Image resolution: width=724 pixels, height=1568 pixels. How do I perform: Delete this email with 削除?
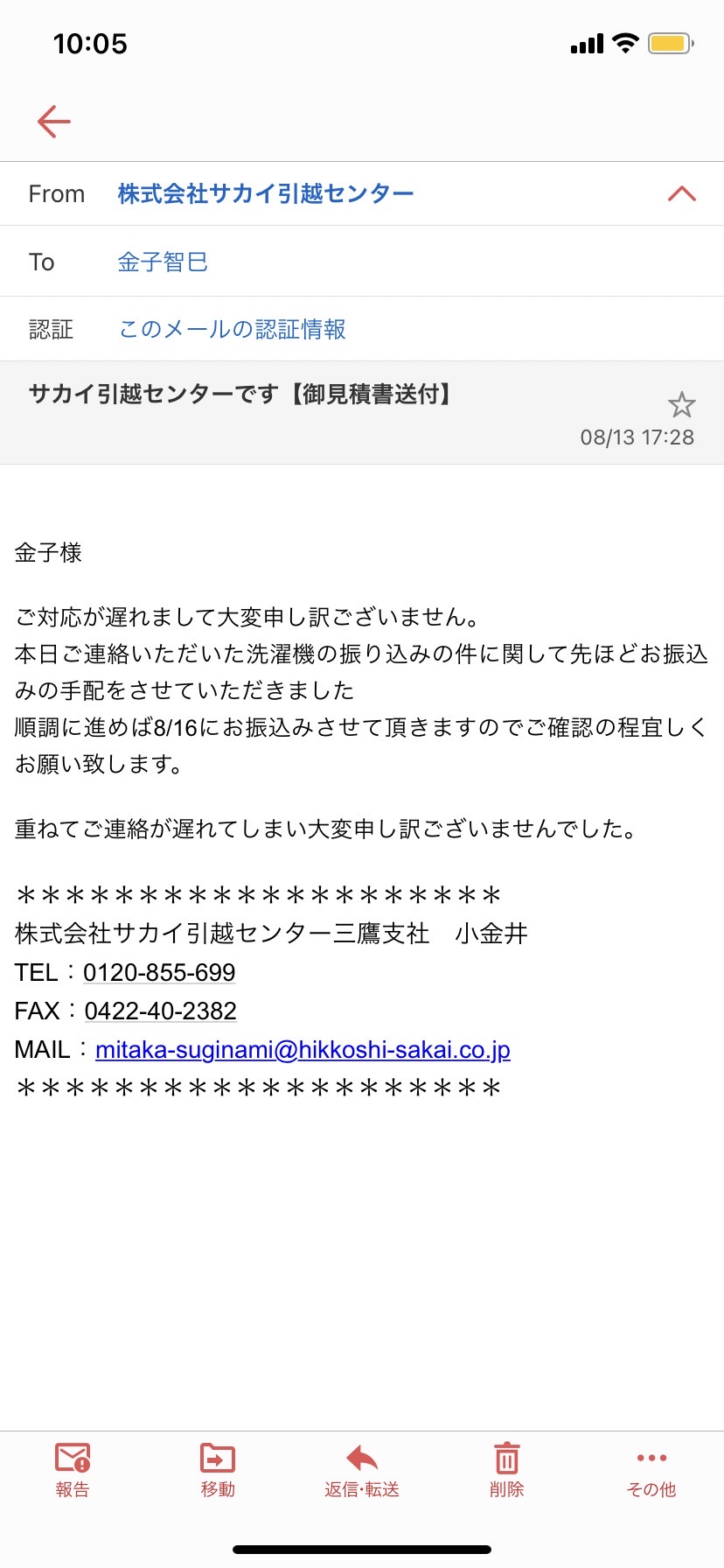(507, 1471)
